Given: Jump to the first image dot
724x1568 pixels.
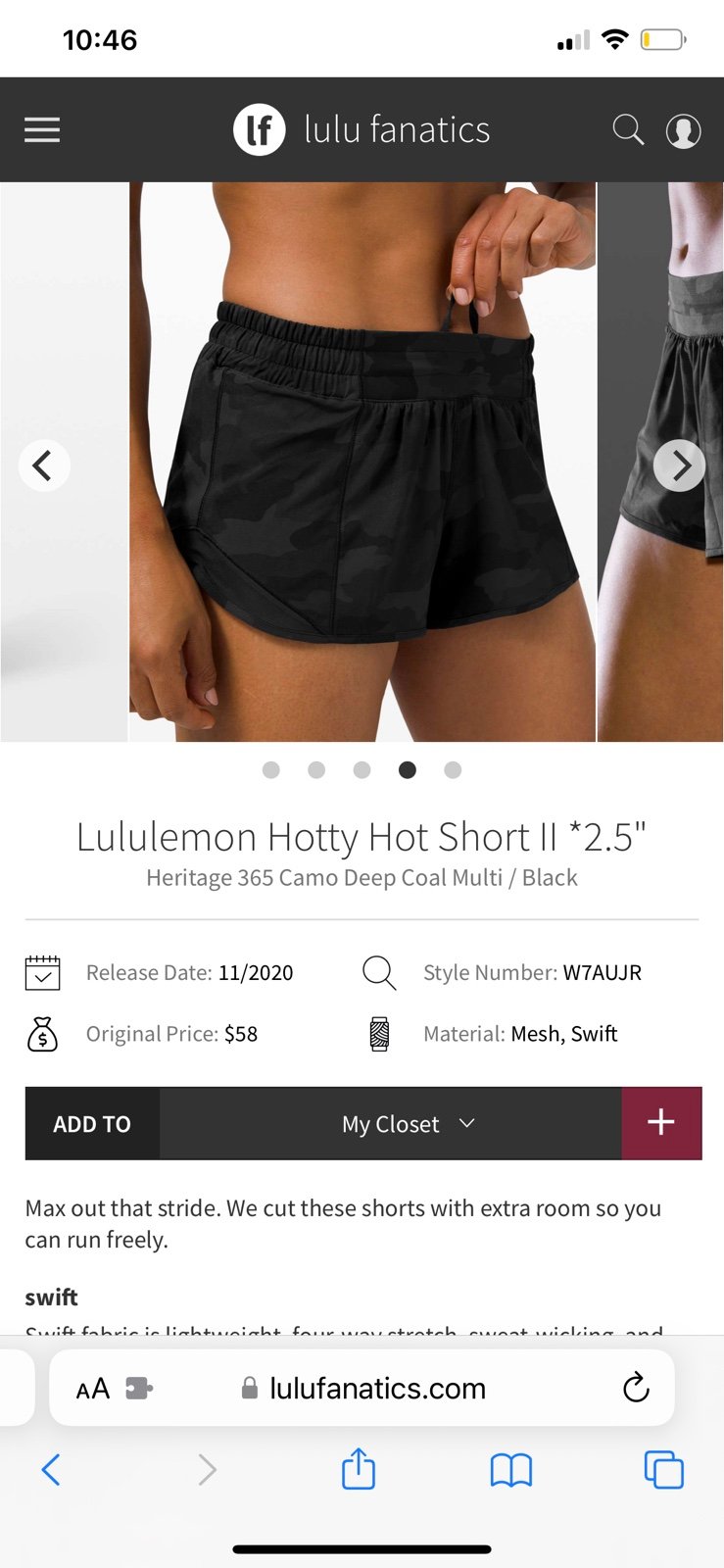Looking at the screenshot, I should click(x=271, y=770).
